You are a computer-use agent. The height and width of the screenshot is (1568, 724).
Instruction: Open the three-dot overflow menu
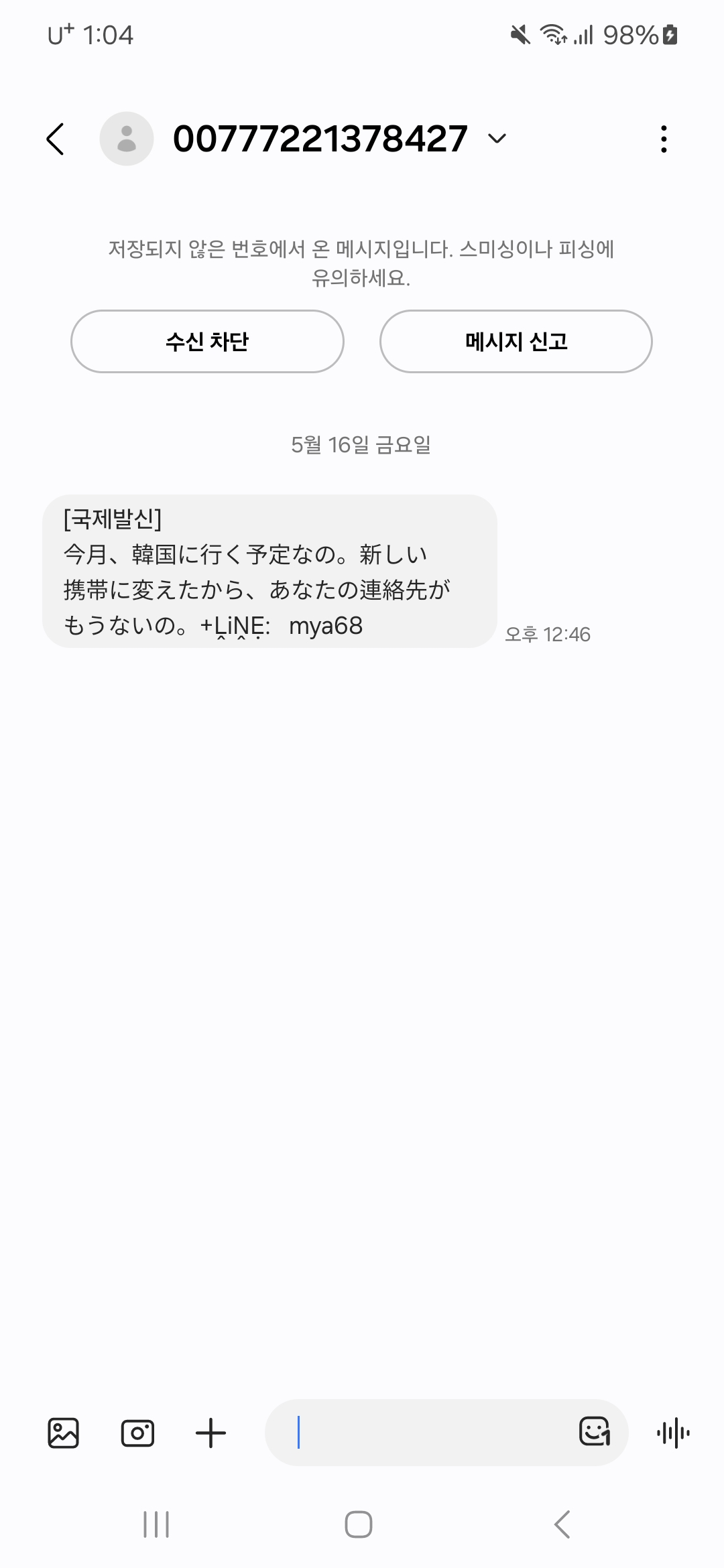[x=664, y=139]
